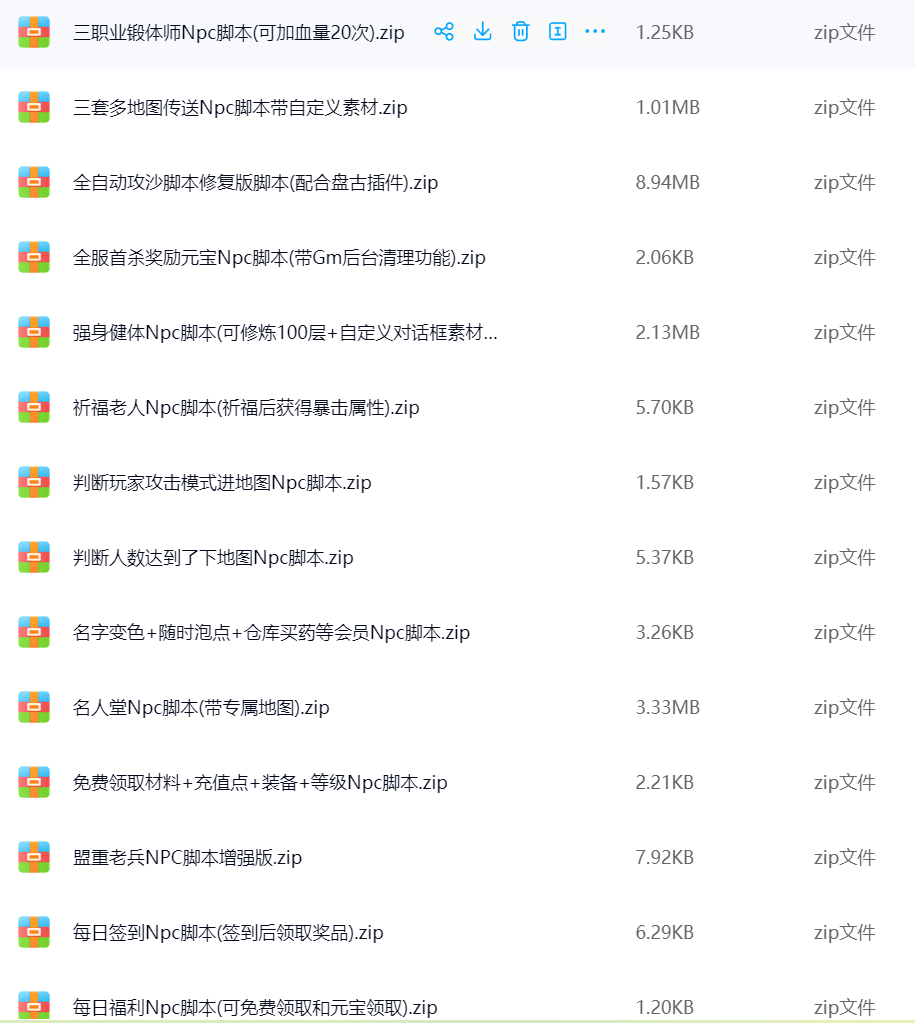Open 三套多地图传送Npc脚本带自定义素材.zip
915x1023 pixels.
click(x=240, y=108)
